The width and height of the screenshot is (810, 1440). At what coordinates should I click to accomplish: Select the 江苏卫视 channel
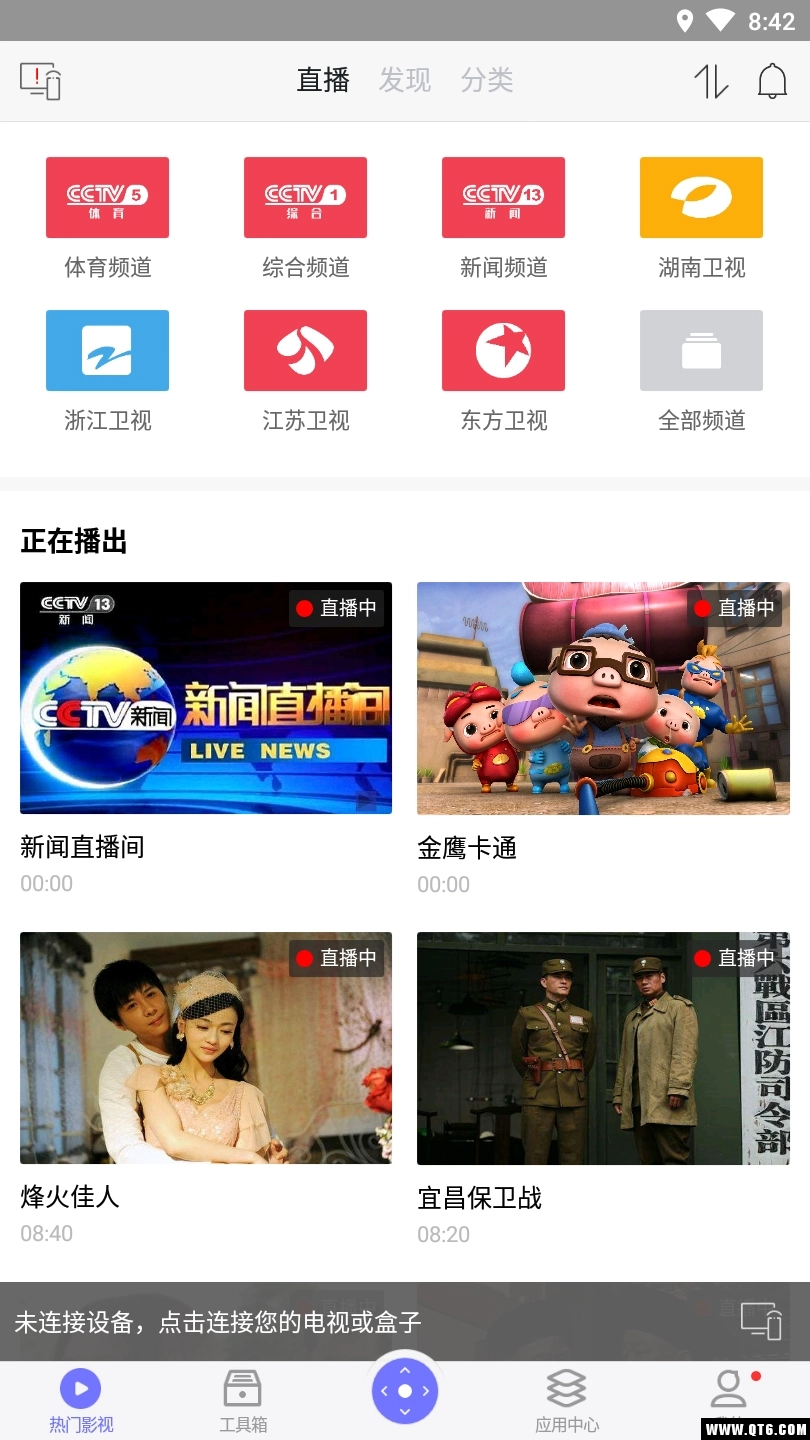[x=305, y=351]
